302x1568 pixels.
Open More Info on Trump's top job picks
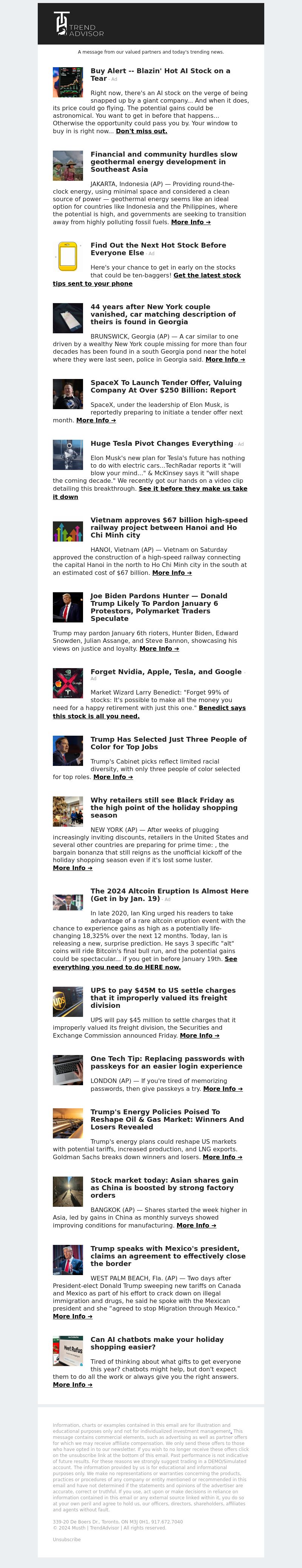point(112,777)
